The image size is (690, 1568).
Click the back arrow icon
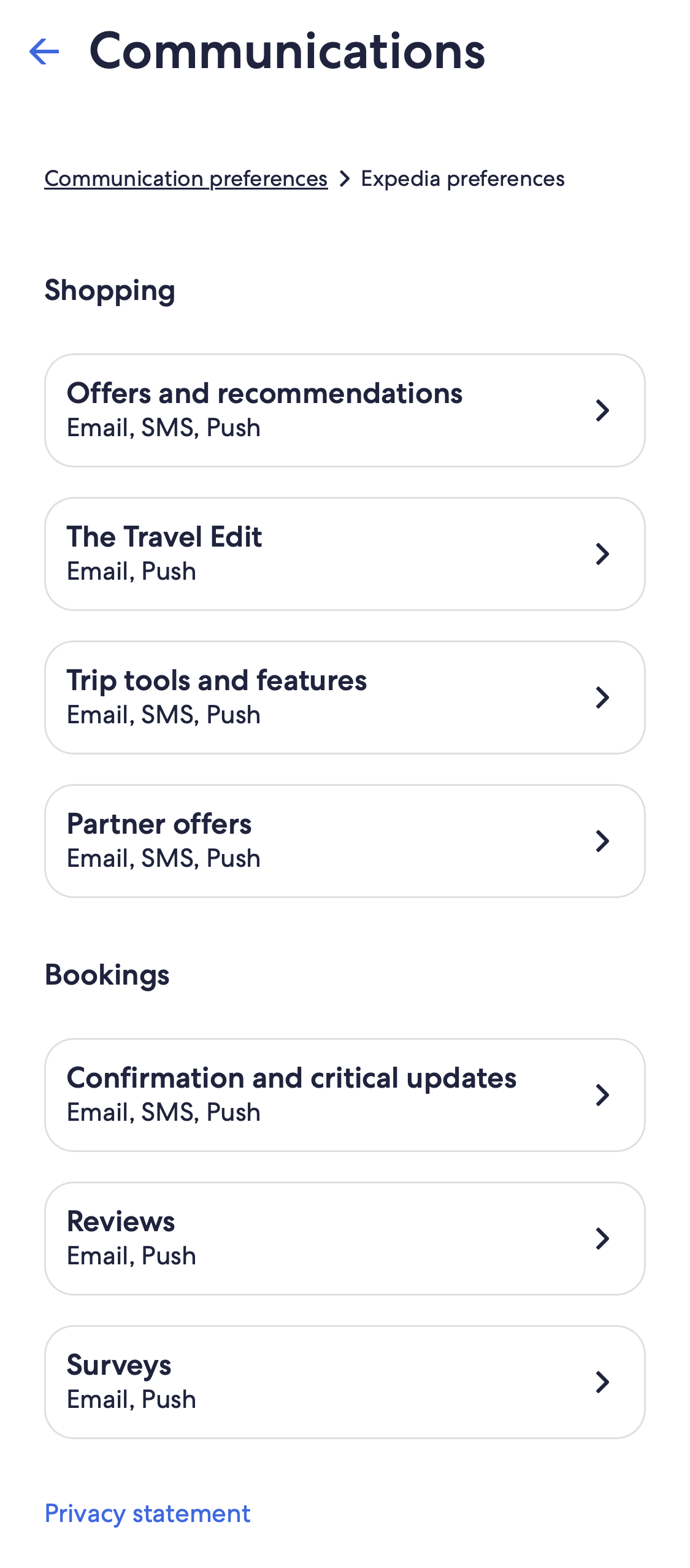click(x=44, y=52)
